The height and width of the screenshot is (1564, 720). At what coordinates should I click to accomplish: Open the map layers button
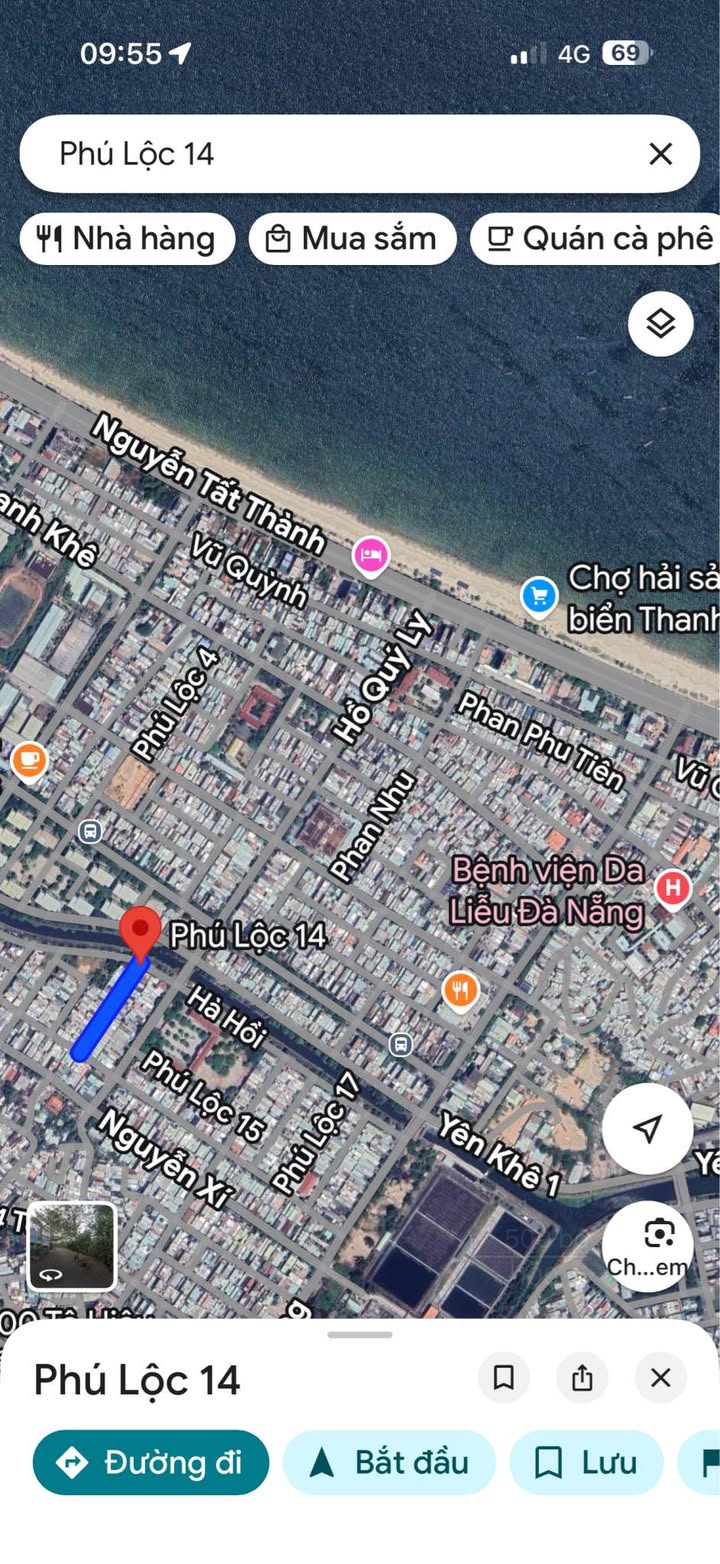[661, 324]
